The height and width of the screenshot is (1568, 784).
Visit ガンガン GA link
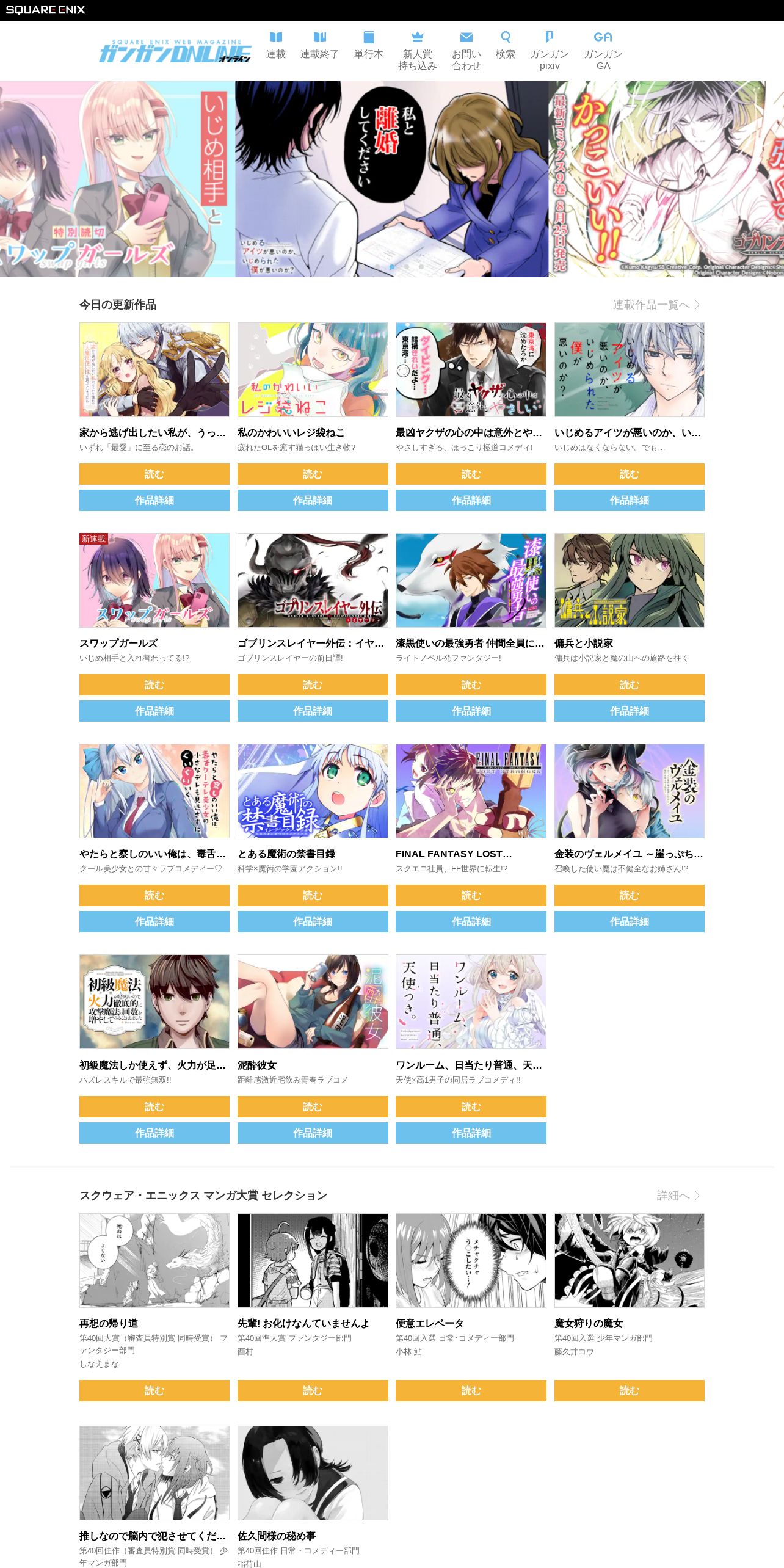(603, 51)
